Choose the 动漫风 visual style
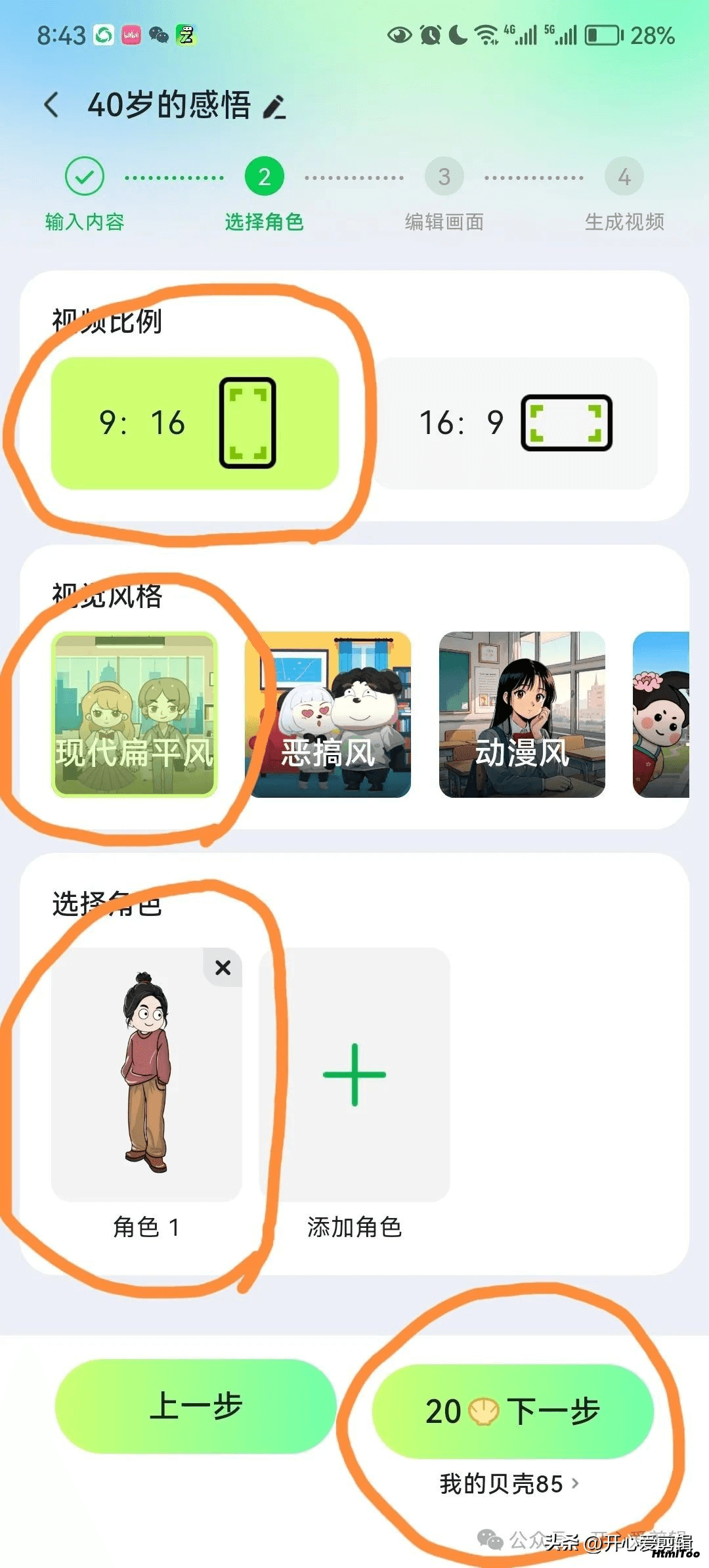The height and width of the screenshot is (1568, 709). [x=522, y=714]
